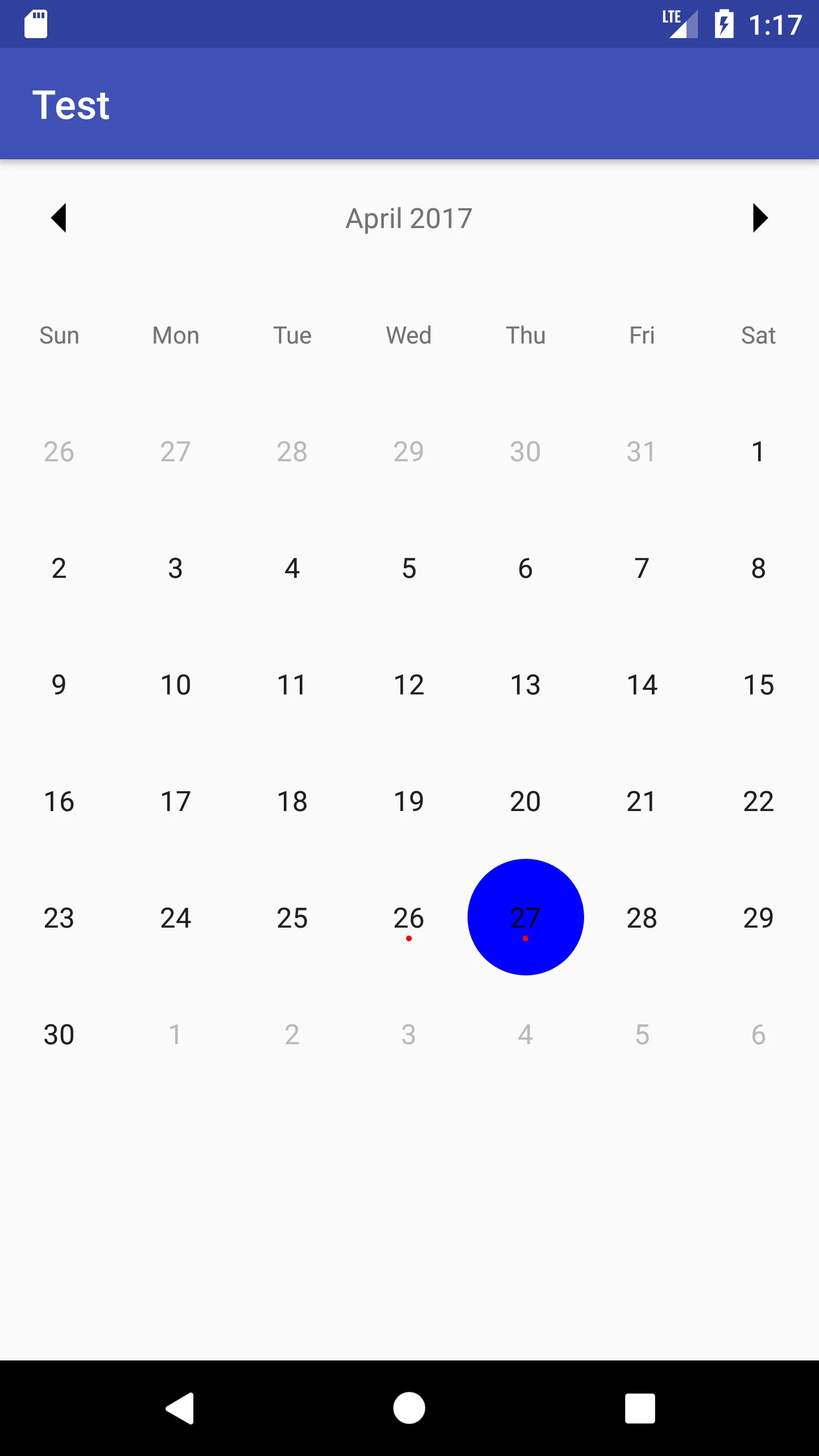Viewport: 819px width, 1456px height.
Task: Choose April 22
Action: [758, 801]
